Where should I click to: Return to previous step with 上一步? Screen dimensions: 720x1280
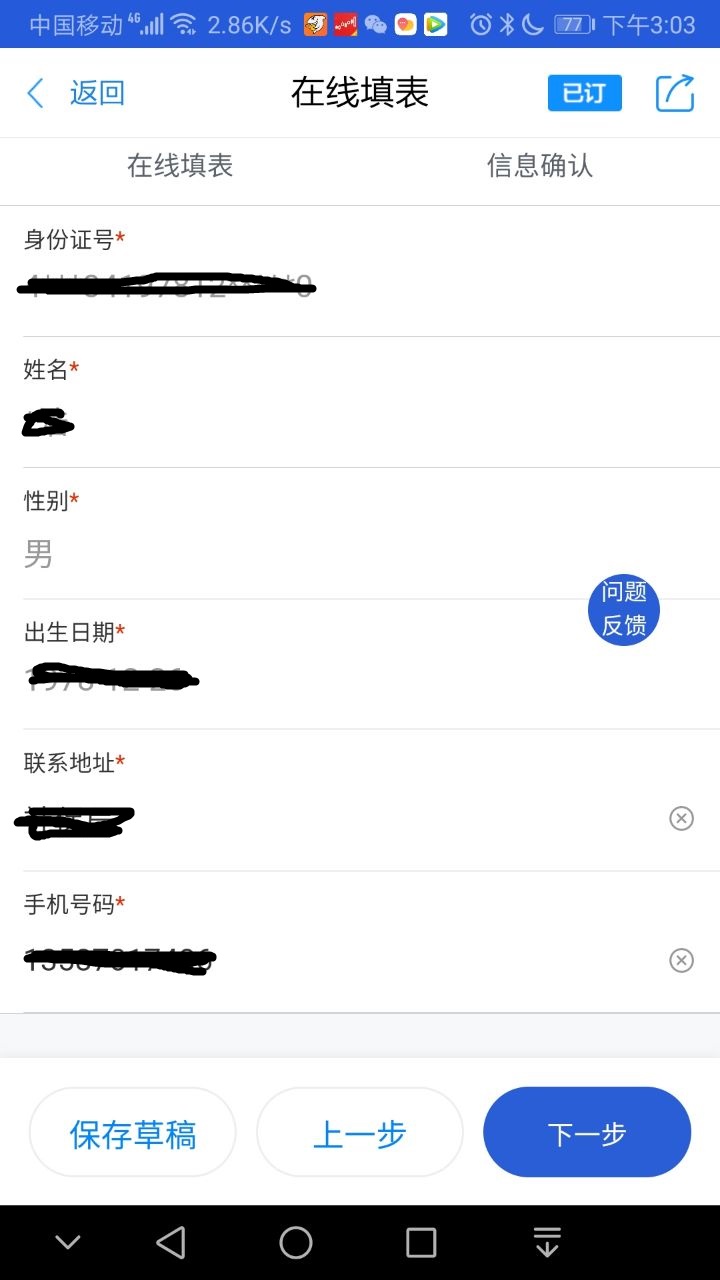point(360,1133)
